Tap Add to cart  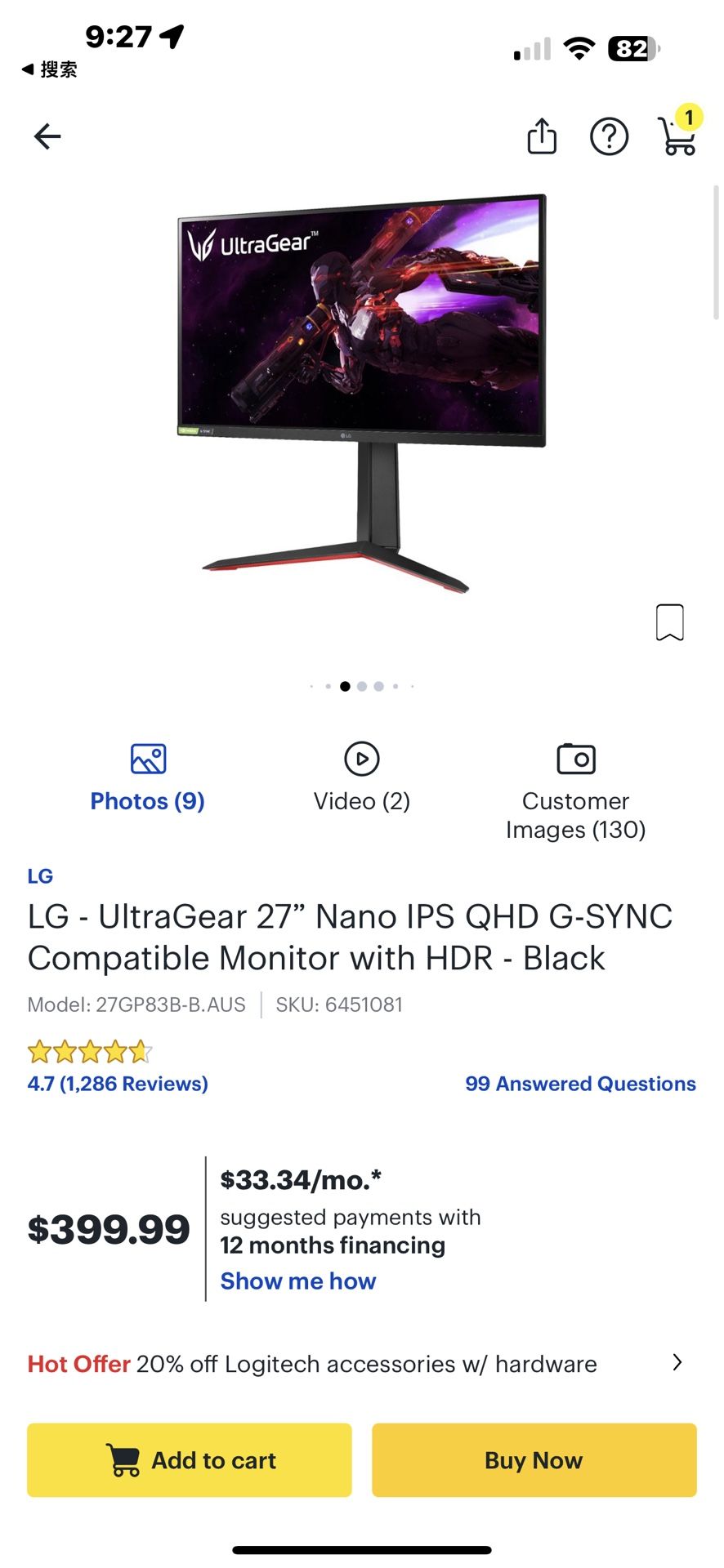pyautogui.click(x=189, y=1459)
